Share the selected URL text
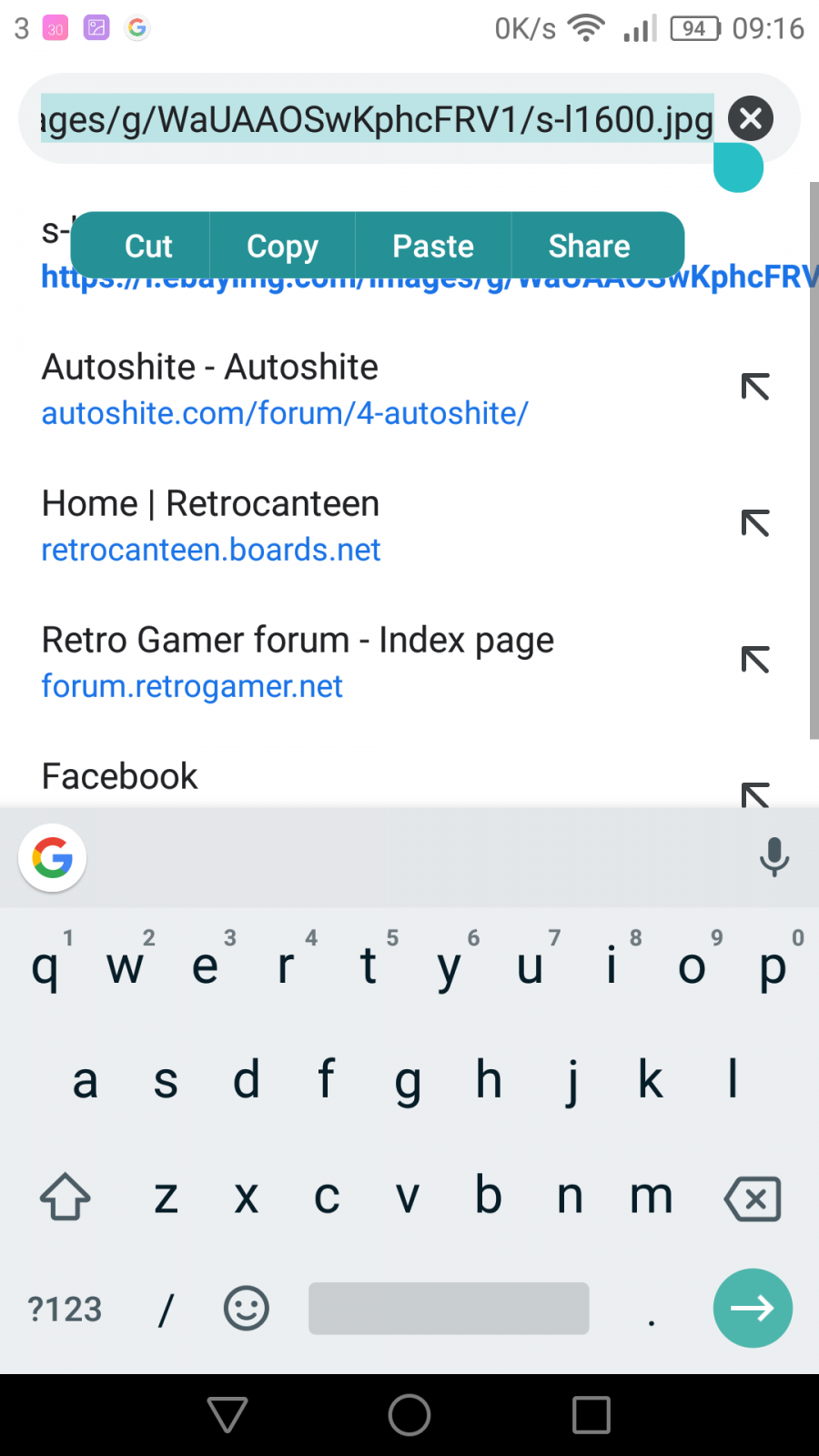 tap(590, 246)
